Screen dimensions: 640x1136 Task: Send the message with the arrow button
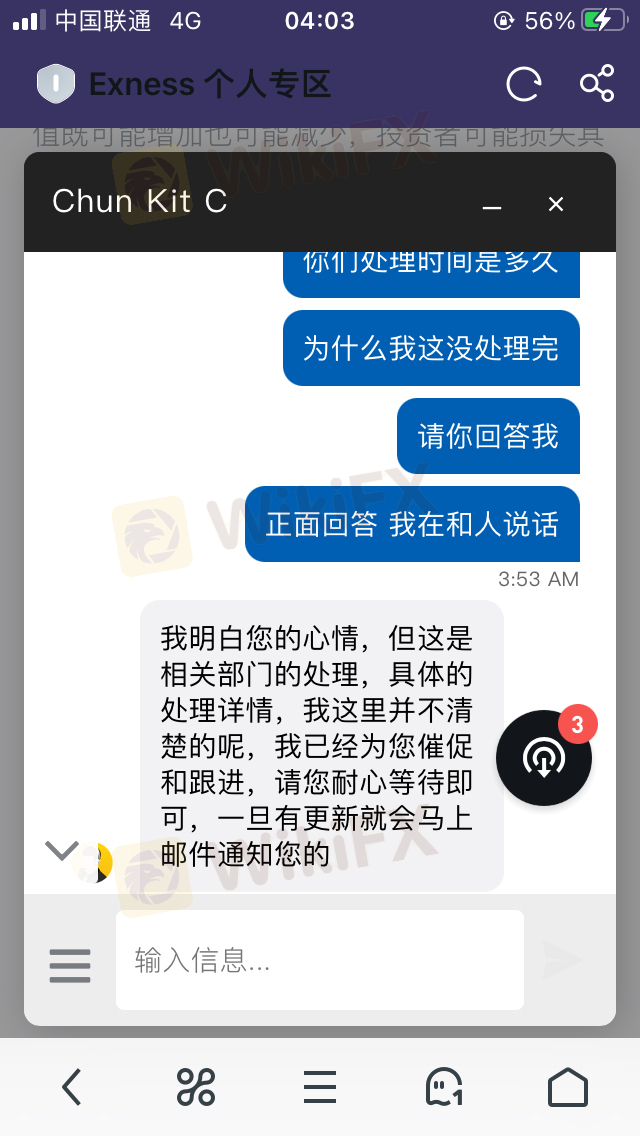[x=561, y=961]
